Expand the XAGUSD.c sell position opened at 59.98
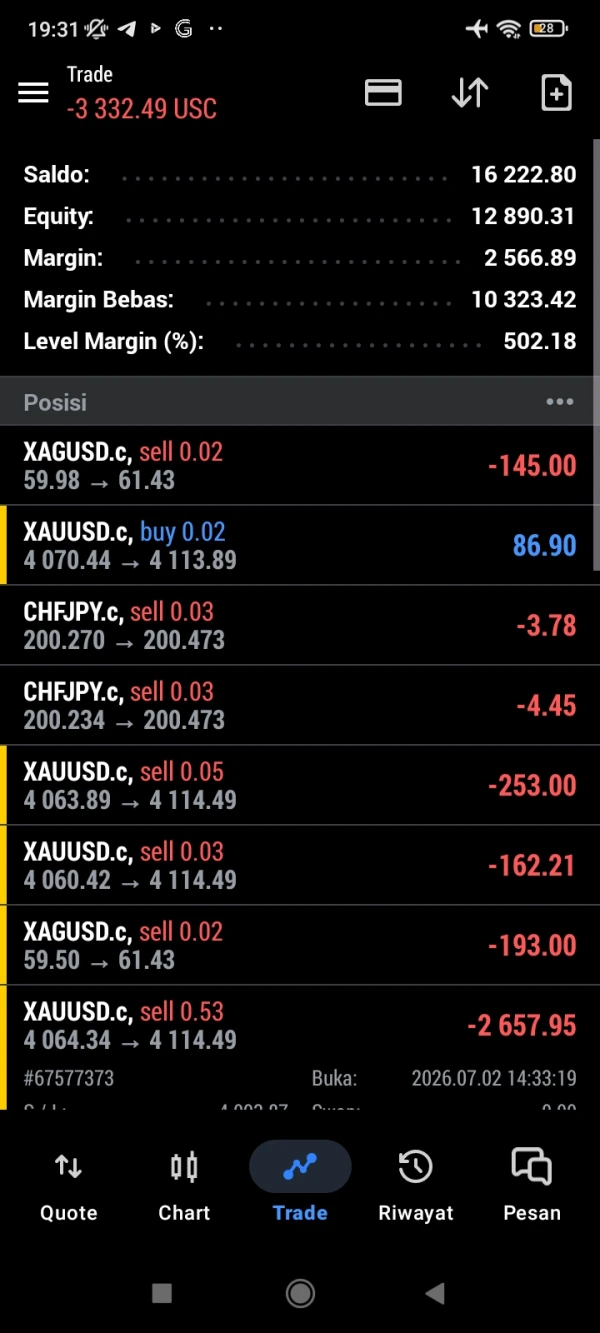This screenshot has height=1333, width=600. pyautogui.click(x=300, y=466)
